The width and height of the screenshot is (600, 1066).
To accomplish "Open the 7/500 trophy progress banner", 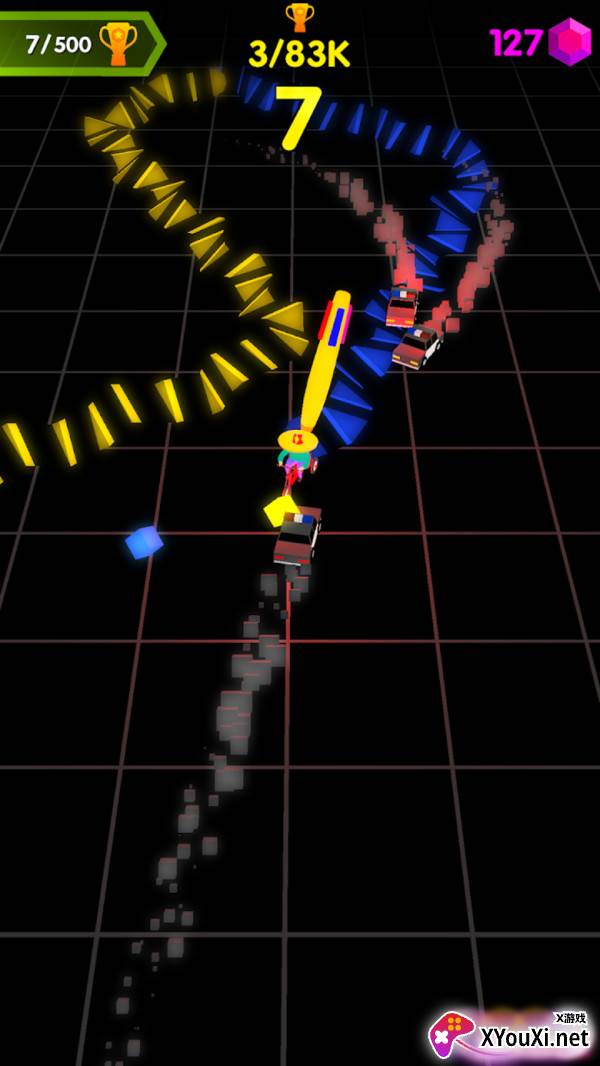I will 80,44.
